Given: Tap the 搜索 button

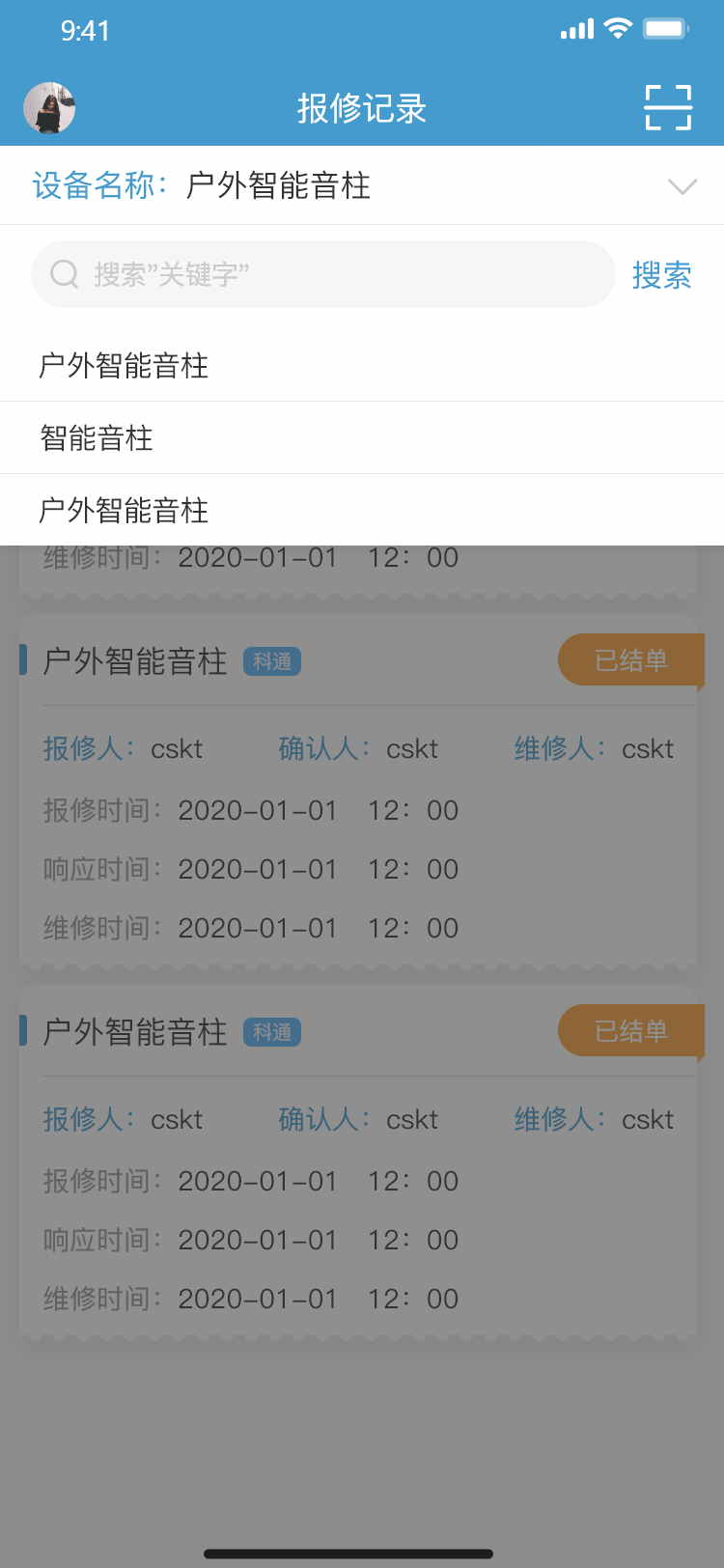Looking at the screenshot, I should click(661, 275).
